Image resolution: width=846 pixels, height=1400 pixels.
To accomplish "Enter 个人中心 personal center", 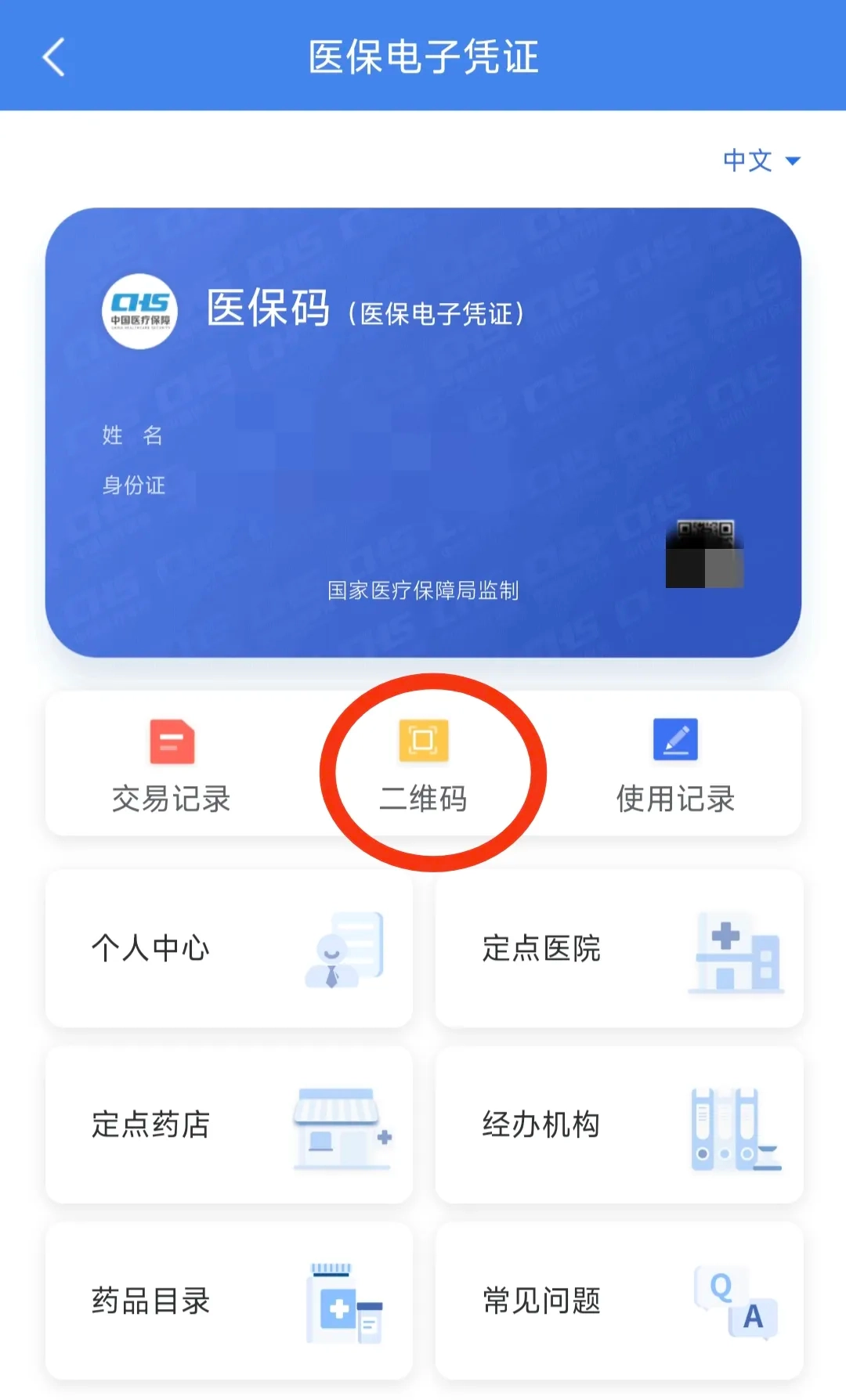I will coord(229,948).
